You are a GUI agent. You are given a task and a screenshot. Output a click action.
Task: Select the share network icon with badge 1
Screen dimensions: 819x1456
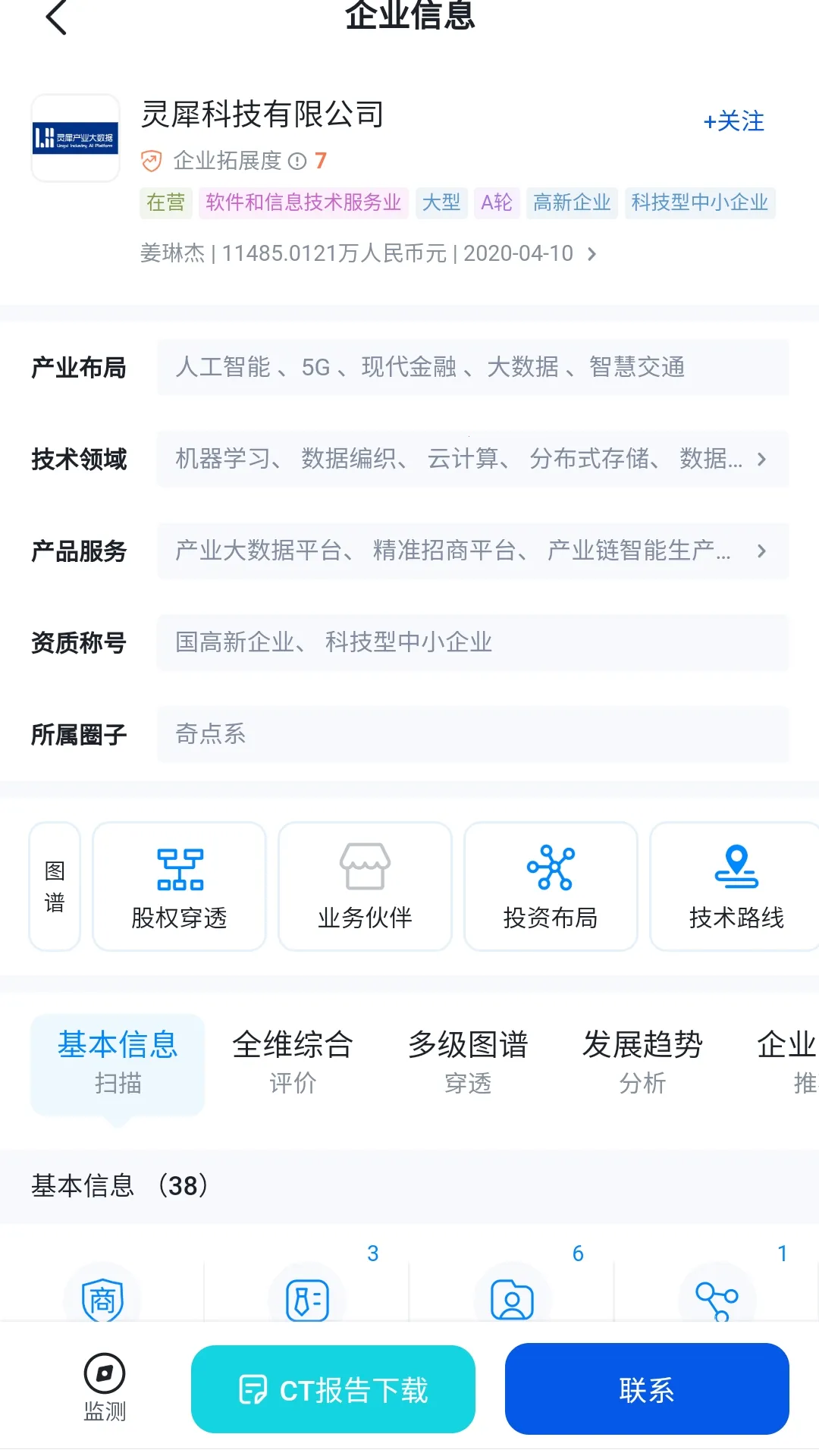[716, 1297]
